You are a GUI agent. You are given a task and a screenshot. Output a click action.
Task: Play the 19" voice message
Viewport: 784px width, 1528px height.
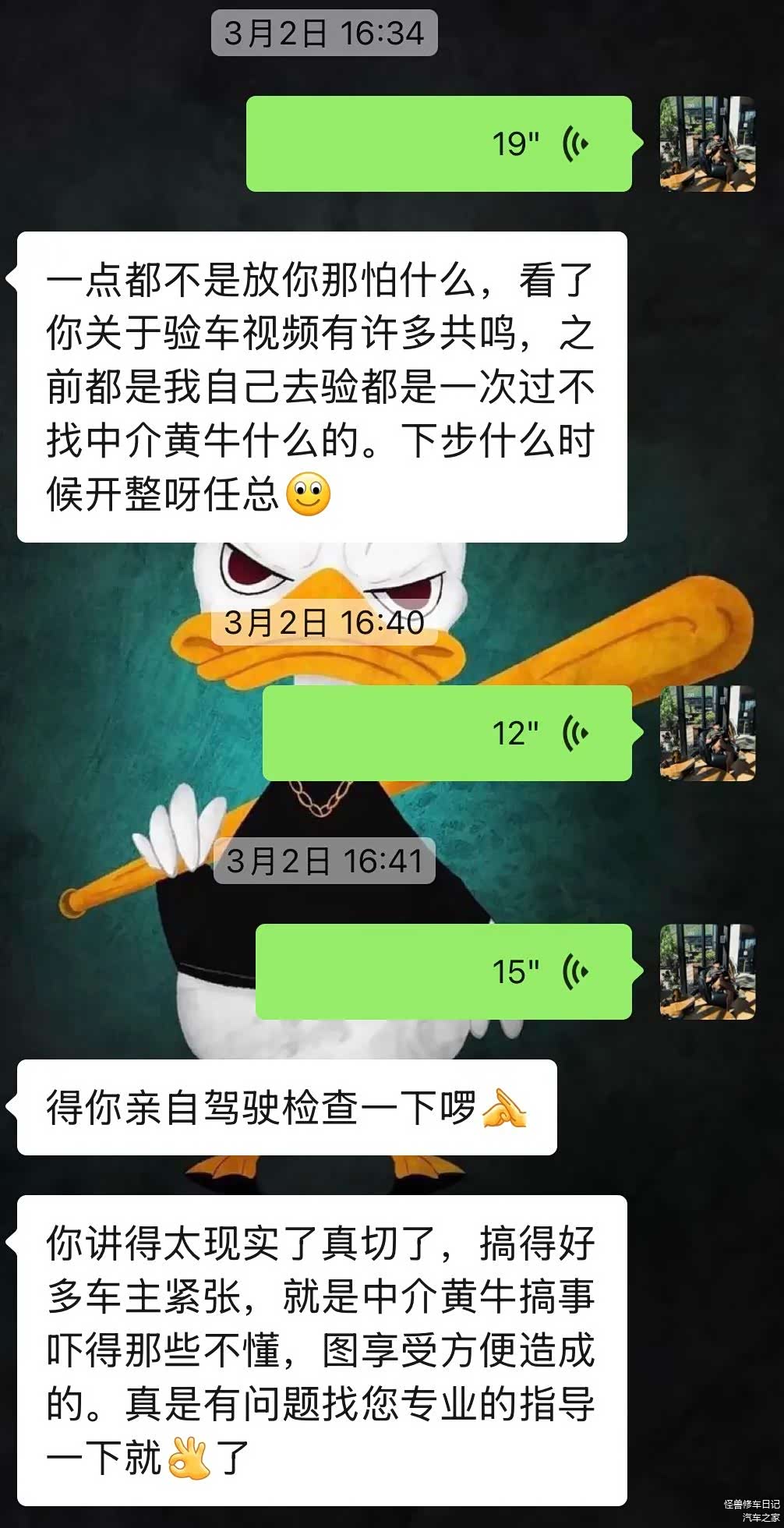[439, 144]
